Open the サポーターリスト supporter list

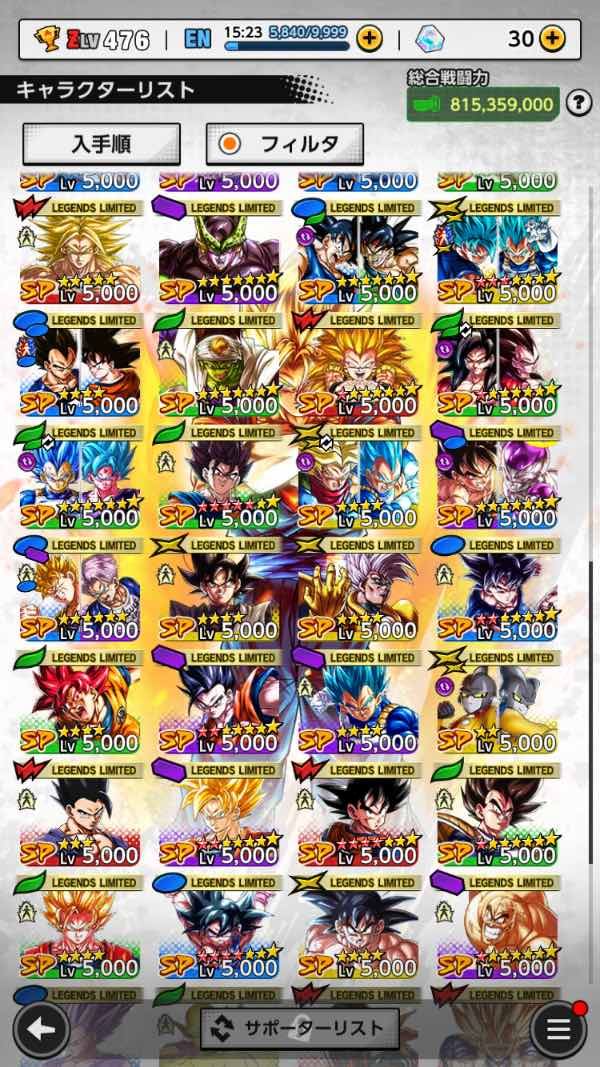[300, 1027]
